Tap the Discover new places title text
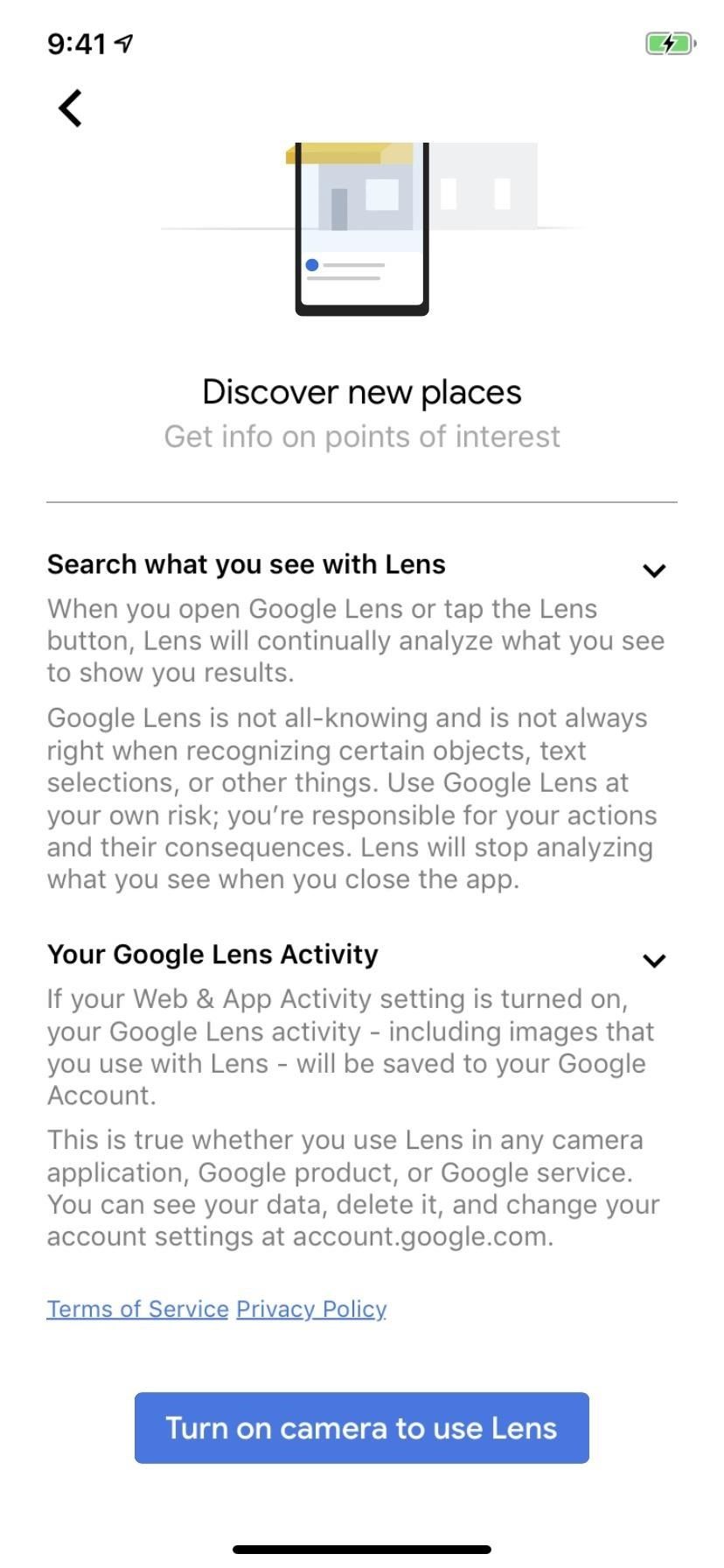The width and height of the screenshot is (724, 1568). (362, 392)
